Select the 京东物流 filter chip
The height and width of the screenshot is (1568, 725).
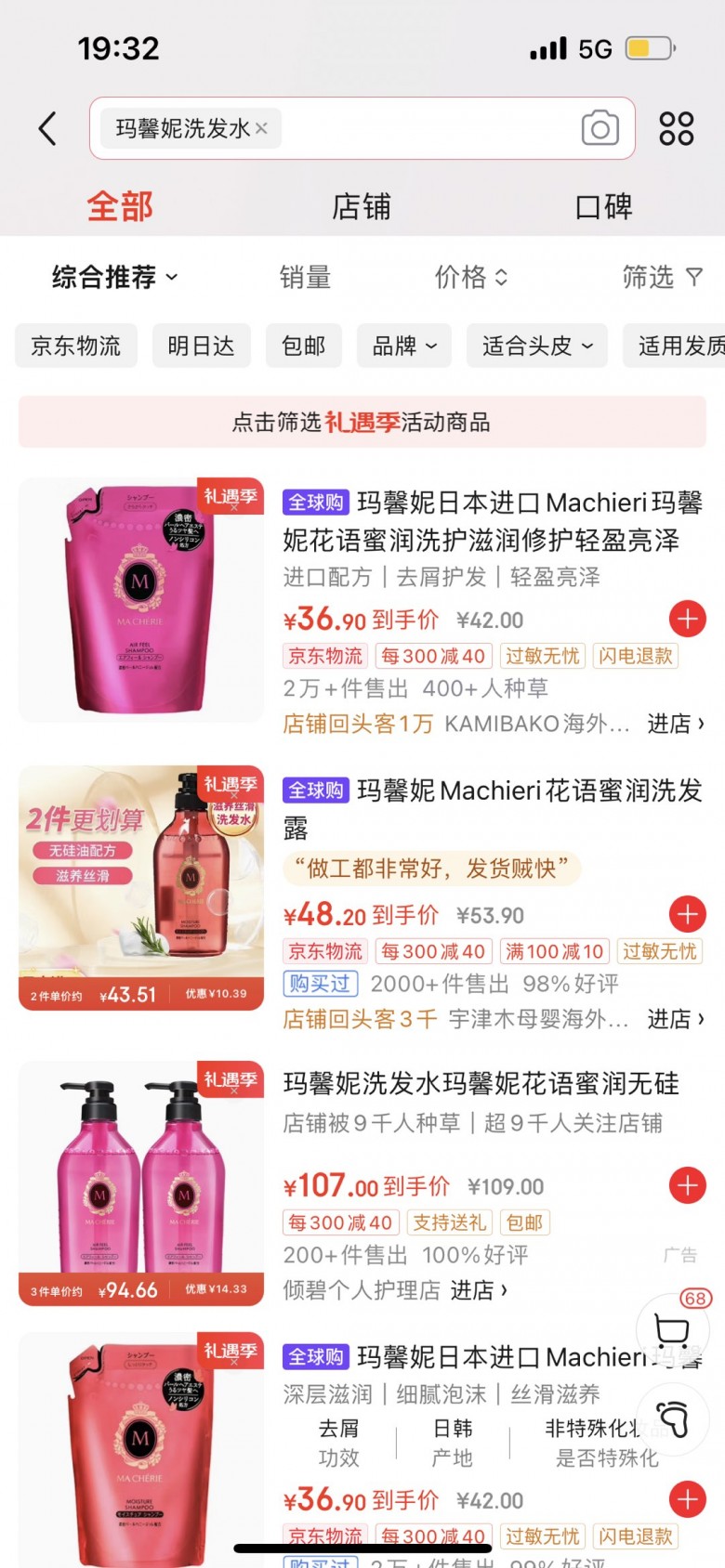(x=76, y=346)
